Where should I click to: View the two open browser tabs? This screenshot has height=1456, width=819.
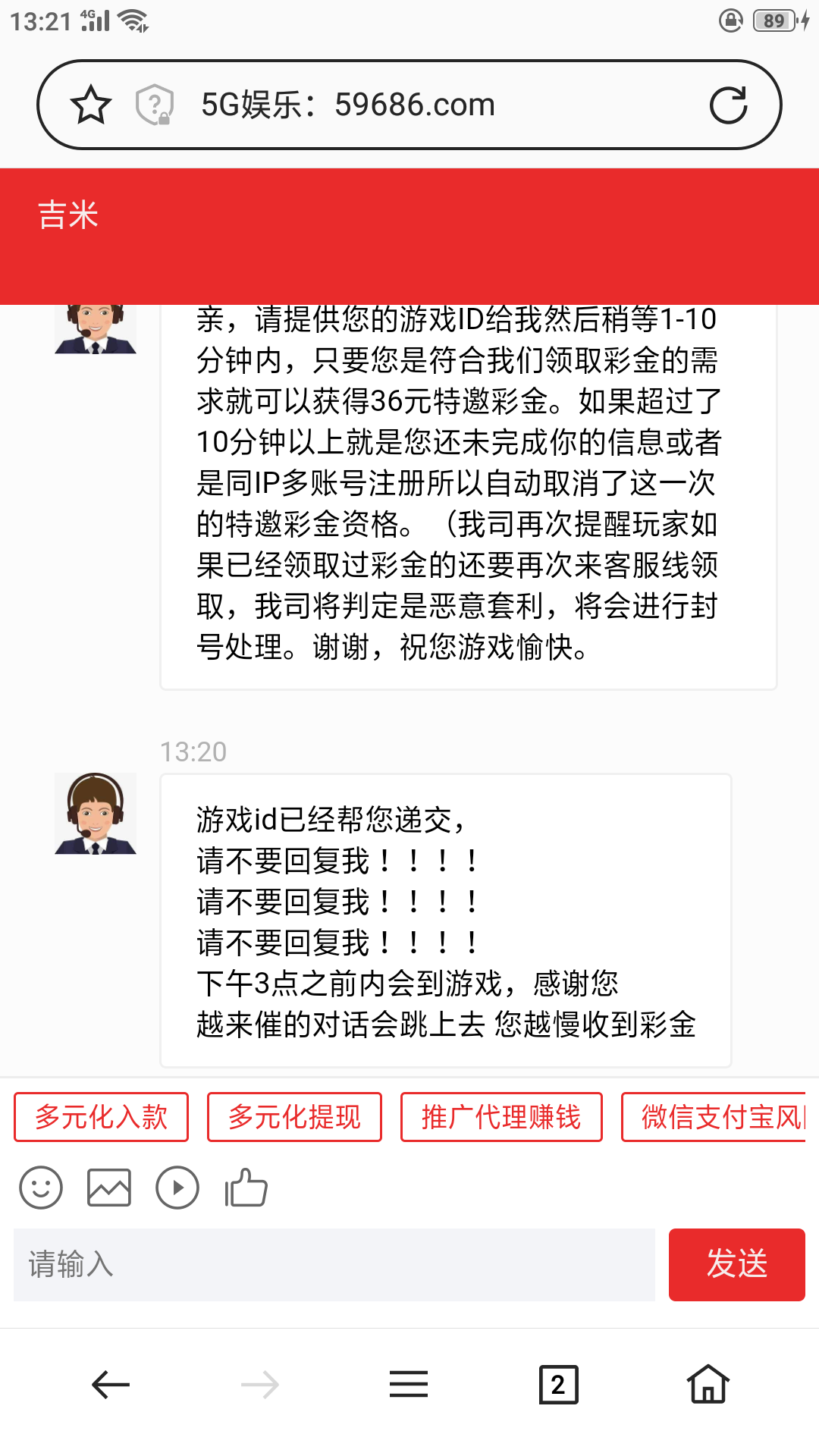[x=558, y=1385]
